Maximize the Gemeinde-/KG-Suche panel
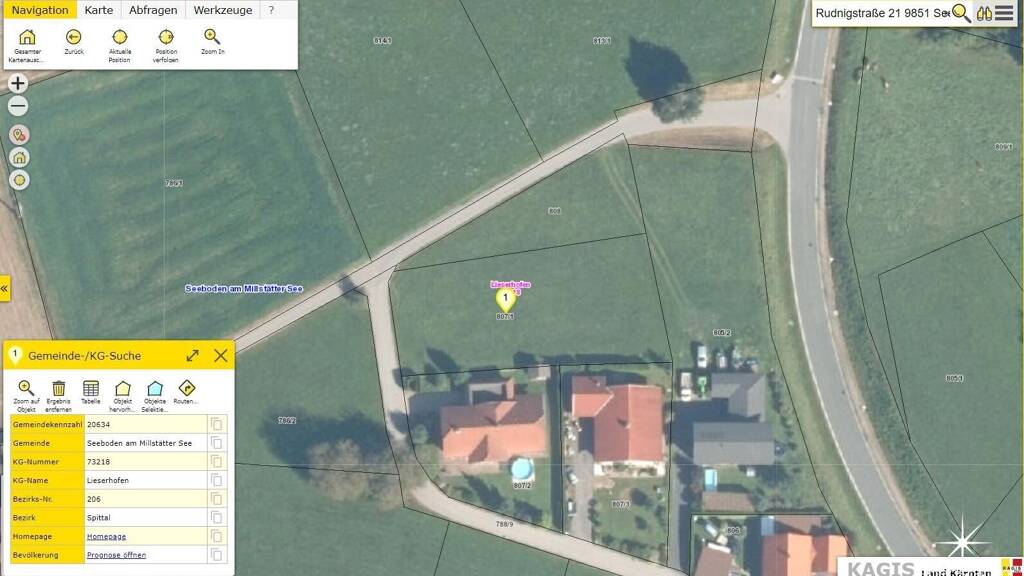Image resolution: width=1024 pixels, height=576 pixels. (192, 355)
